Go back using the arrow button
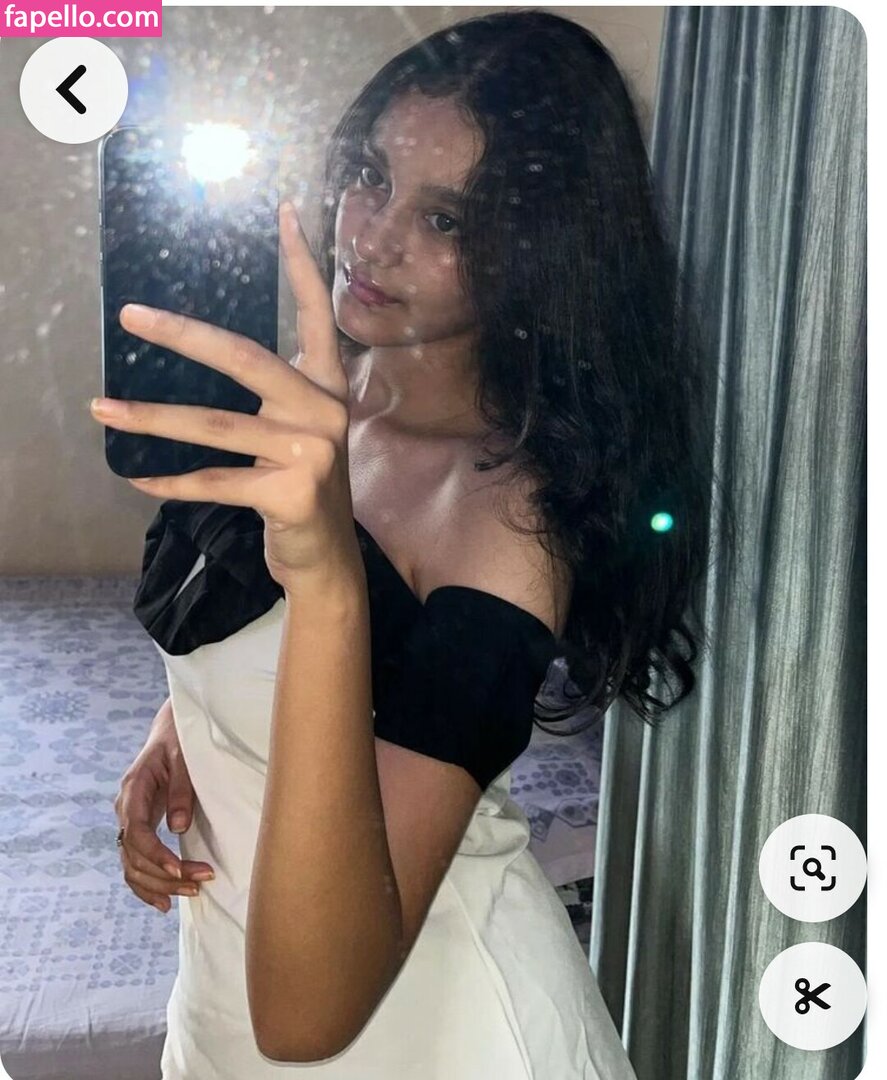This screenshot has width=887, height=1080. [x=73, y=90]
